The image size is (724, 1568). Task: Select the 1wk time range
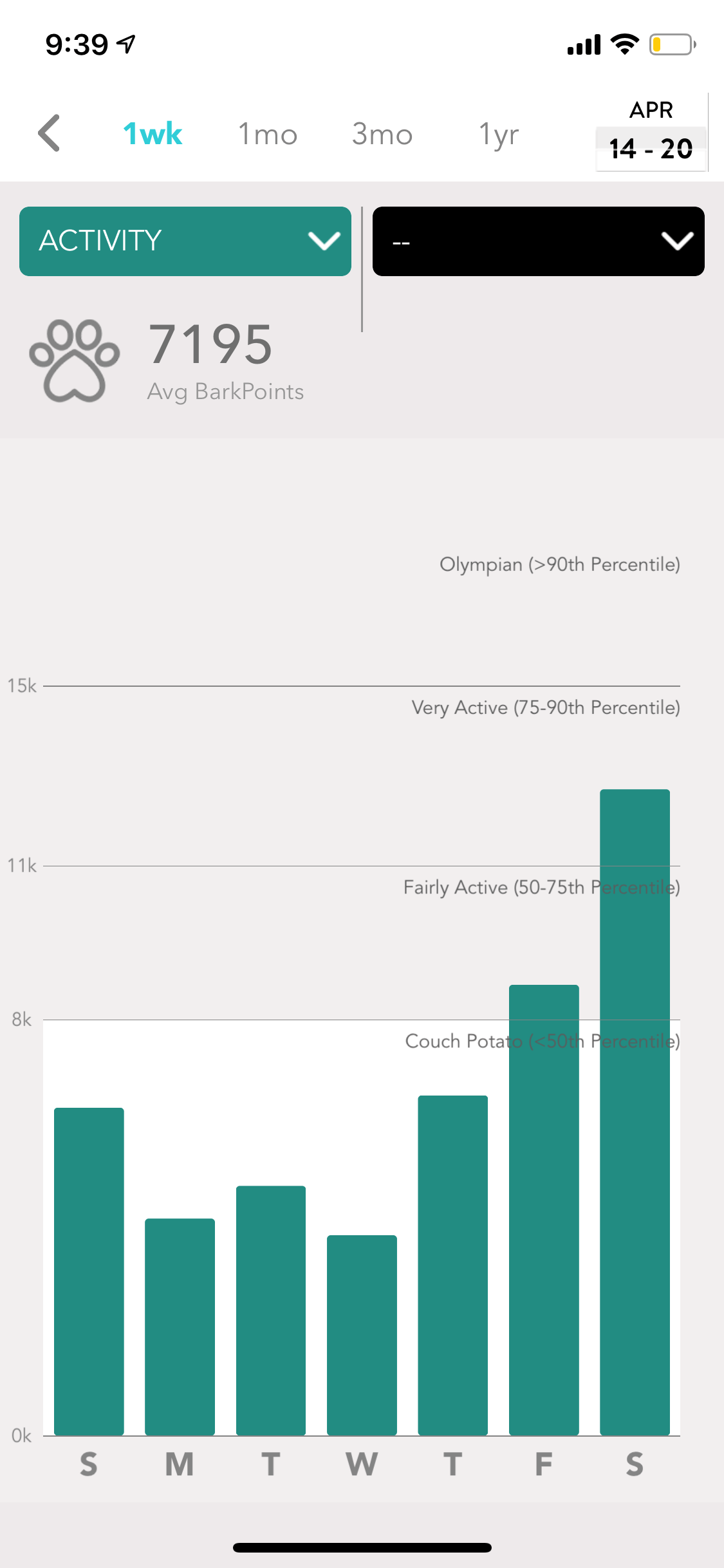[x=153, y=134]
